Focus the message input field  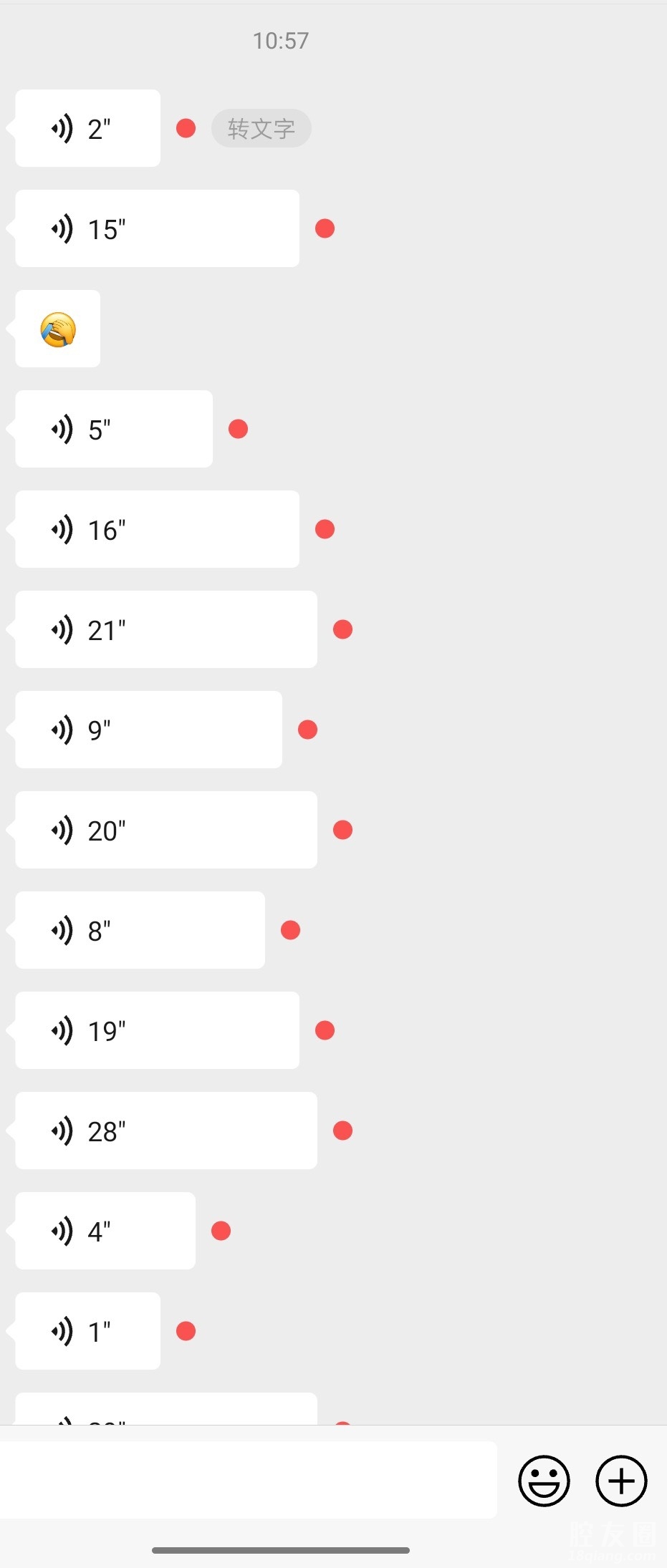[x=247, y=1480]
